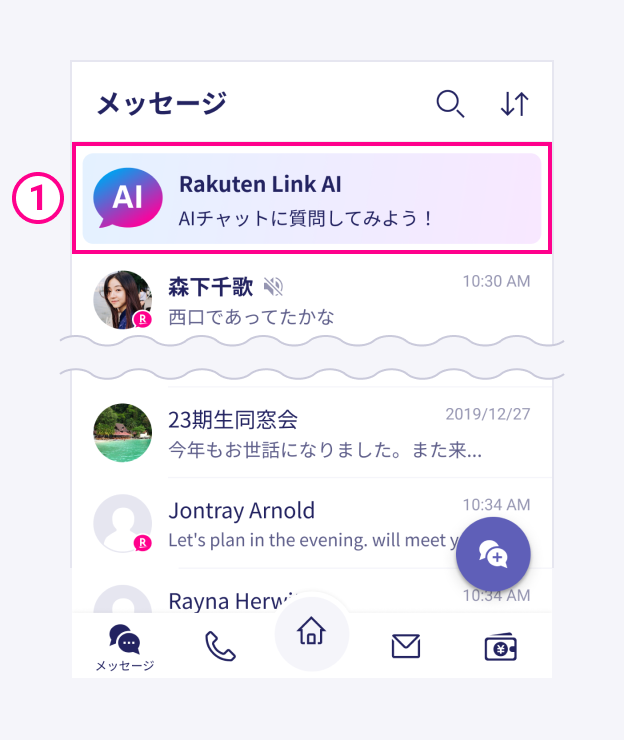
Task: Open the conversation with 森下千歌
Action: pos(311,300)
